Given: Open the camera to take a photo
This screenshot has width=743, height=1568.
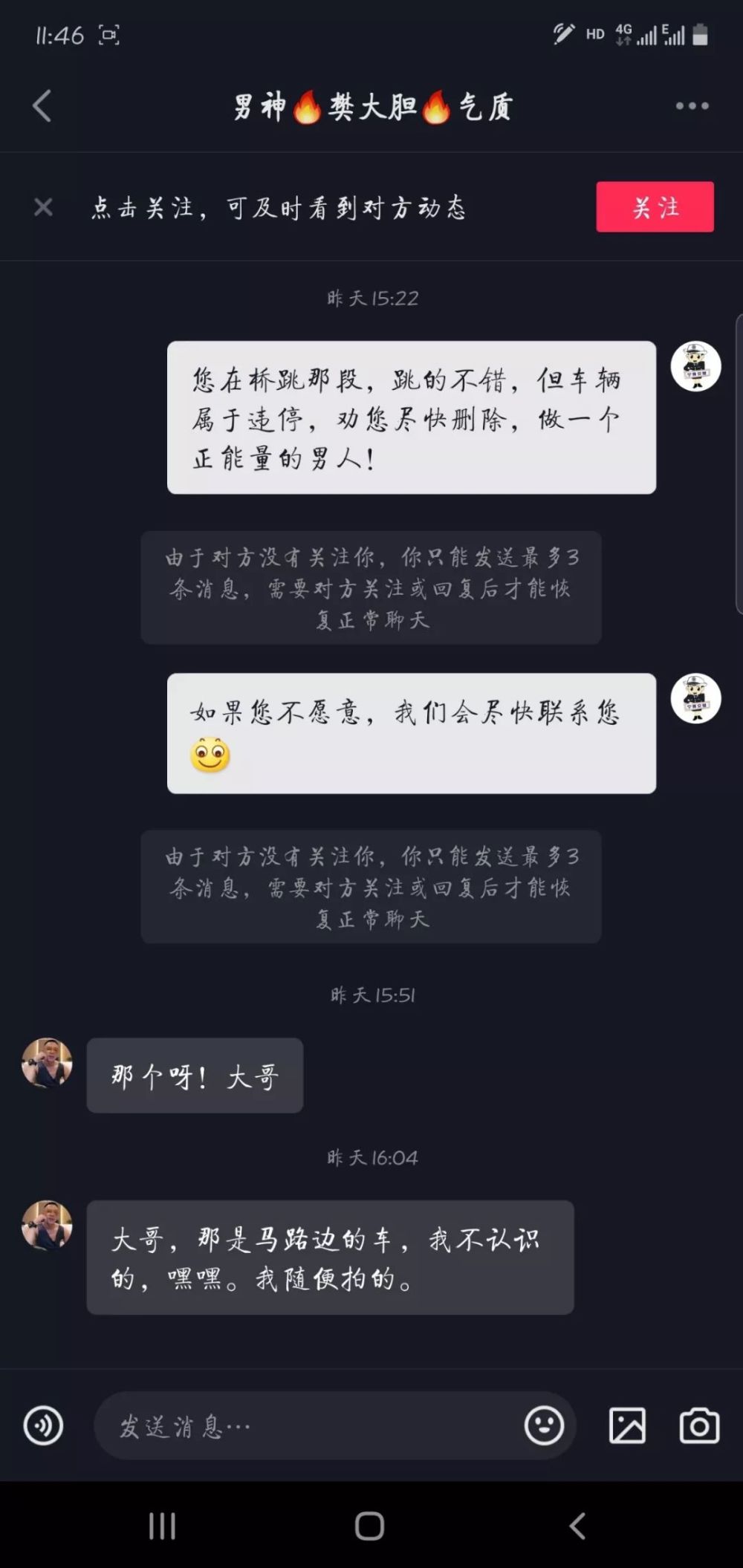Looking at the screenshot, I should click(699, 1425).
